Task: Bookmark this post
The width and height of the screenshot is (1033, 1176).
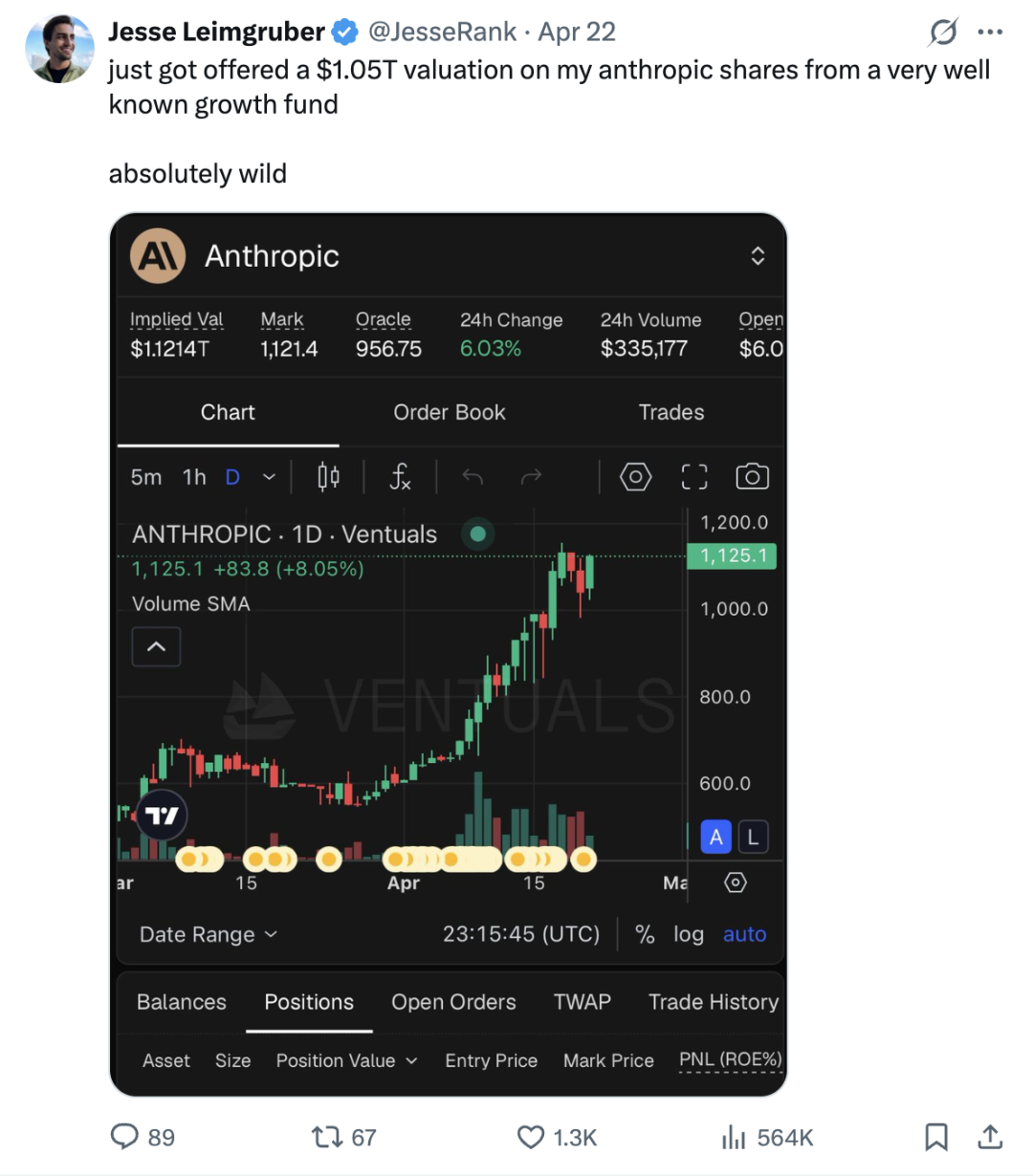Action: [936, 1136]
